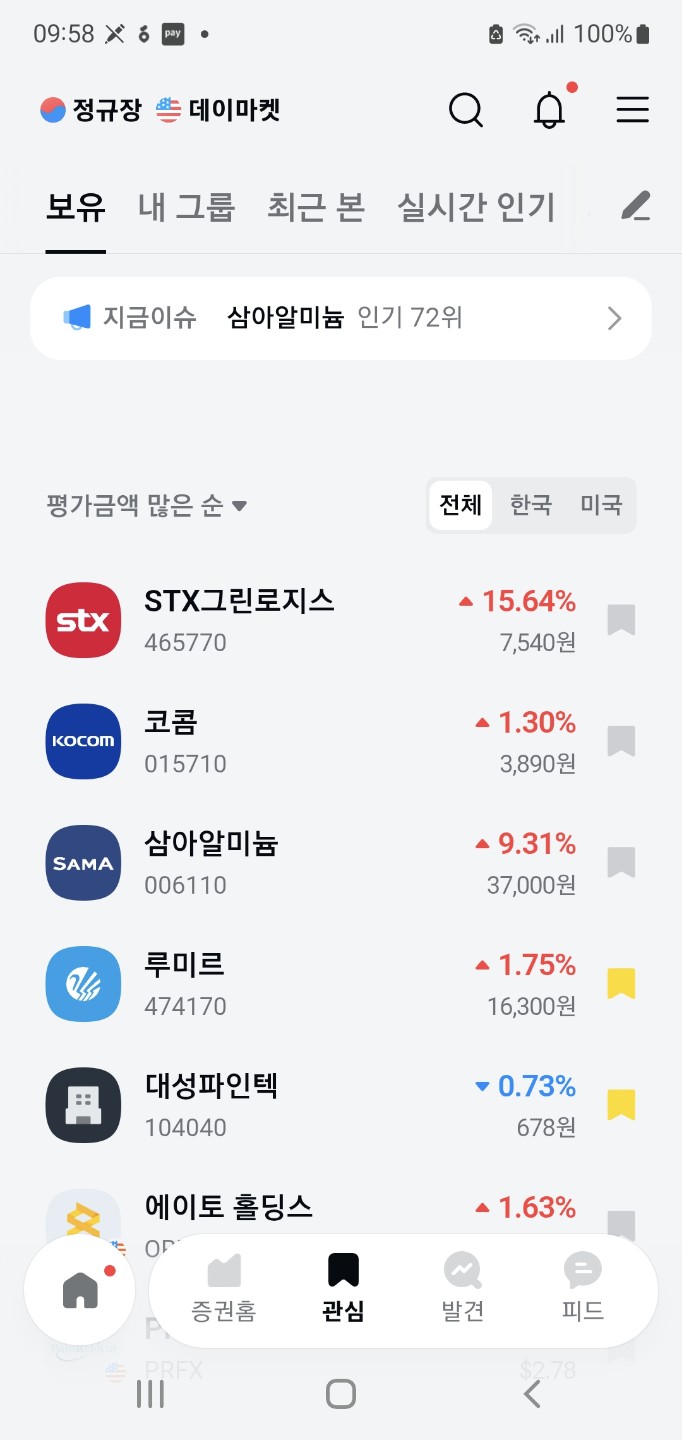The height and width of the screenshot is (1440, 682).
Task: Remove the 루미르 bookmark
Action: 621,984
